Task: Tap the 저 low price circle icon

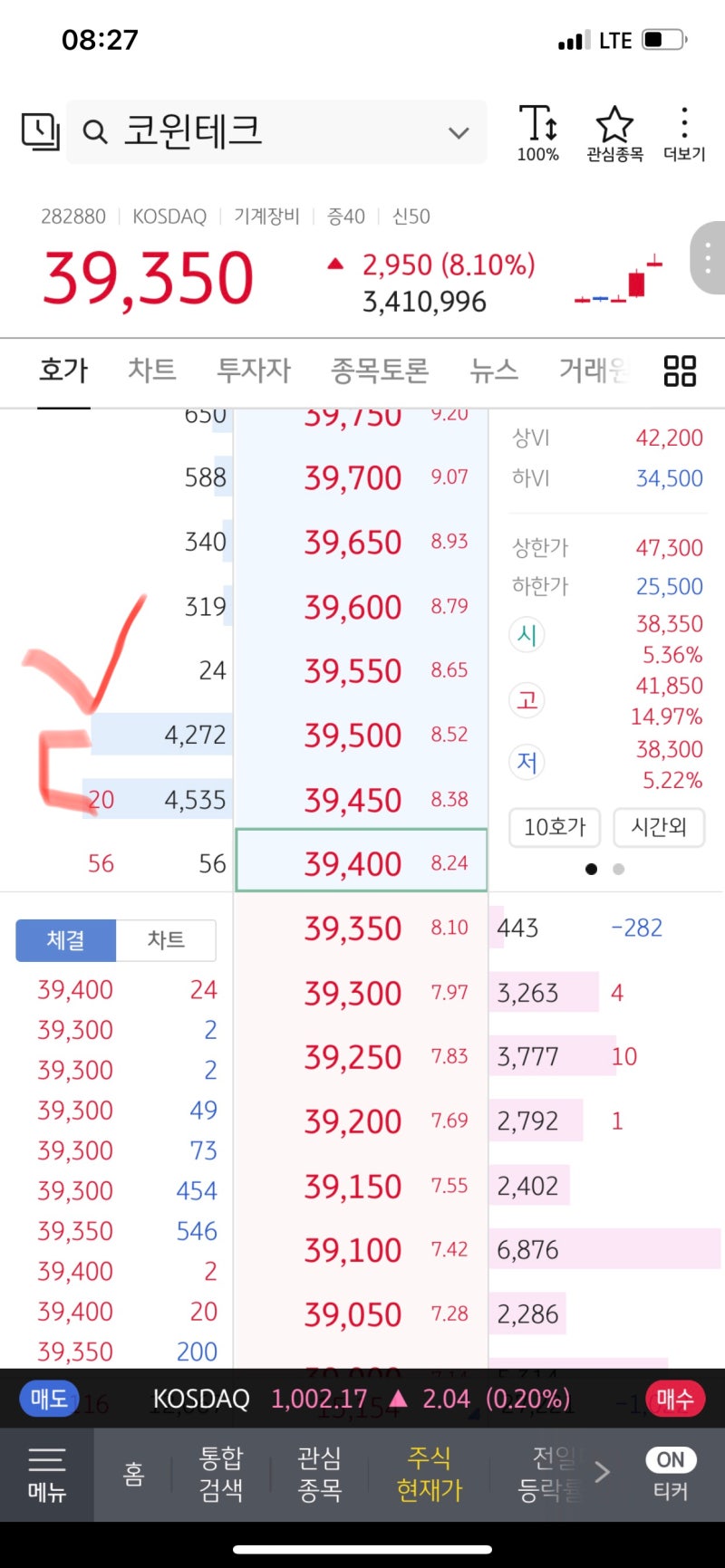Action: pos(527,763)
